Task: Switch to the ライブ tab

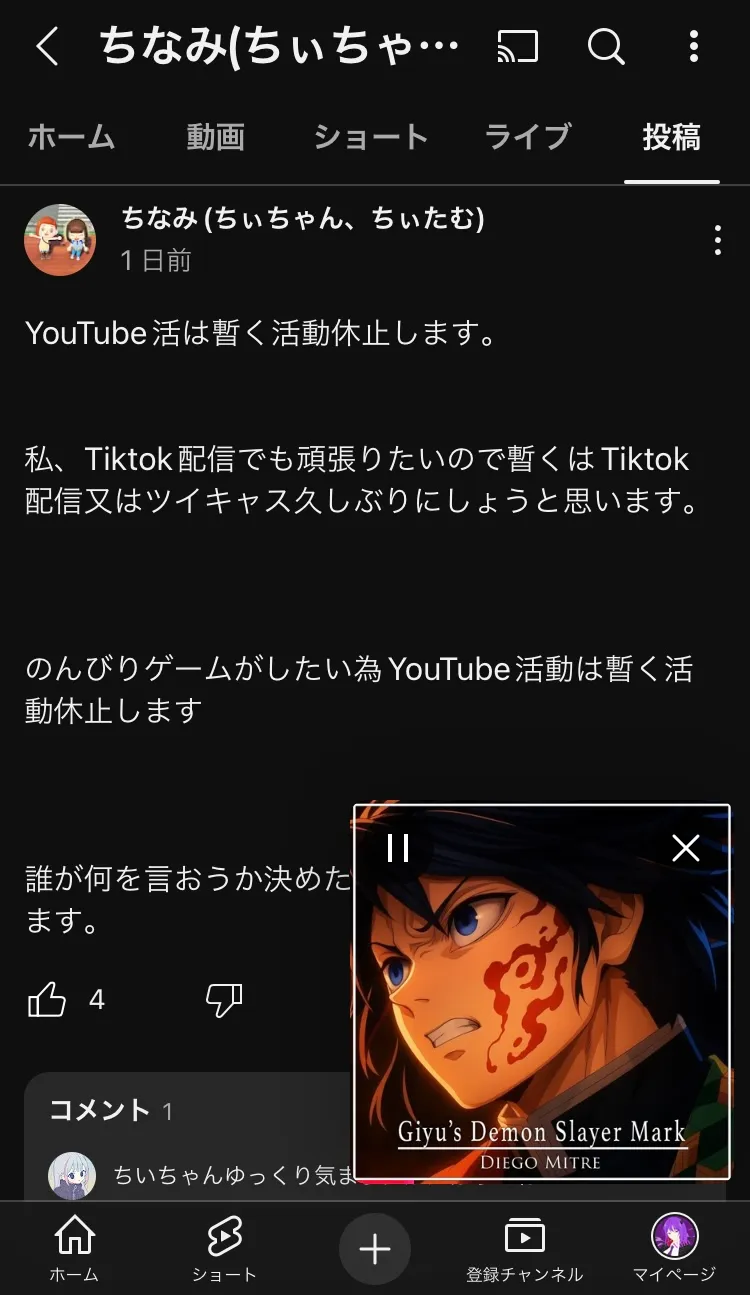Action: tap(528, 137)
